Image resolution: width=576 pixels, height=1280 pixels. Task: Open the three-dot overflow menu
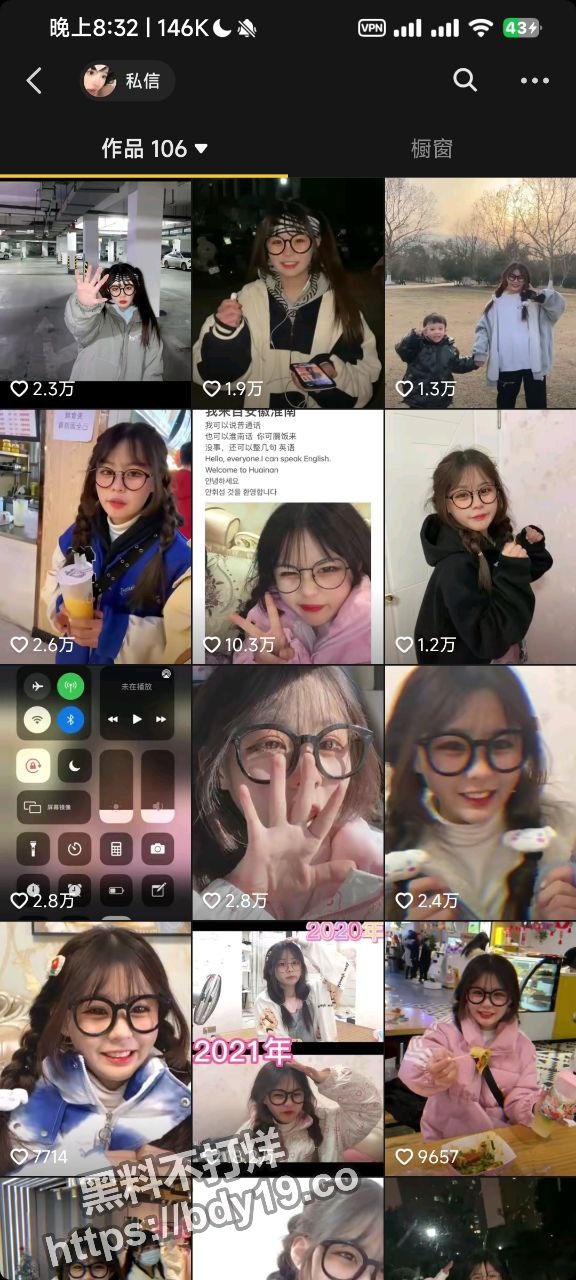535,81
